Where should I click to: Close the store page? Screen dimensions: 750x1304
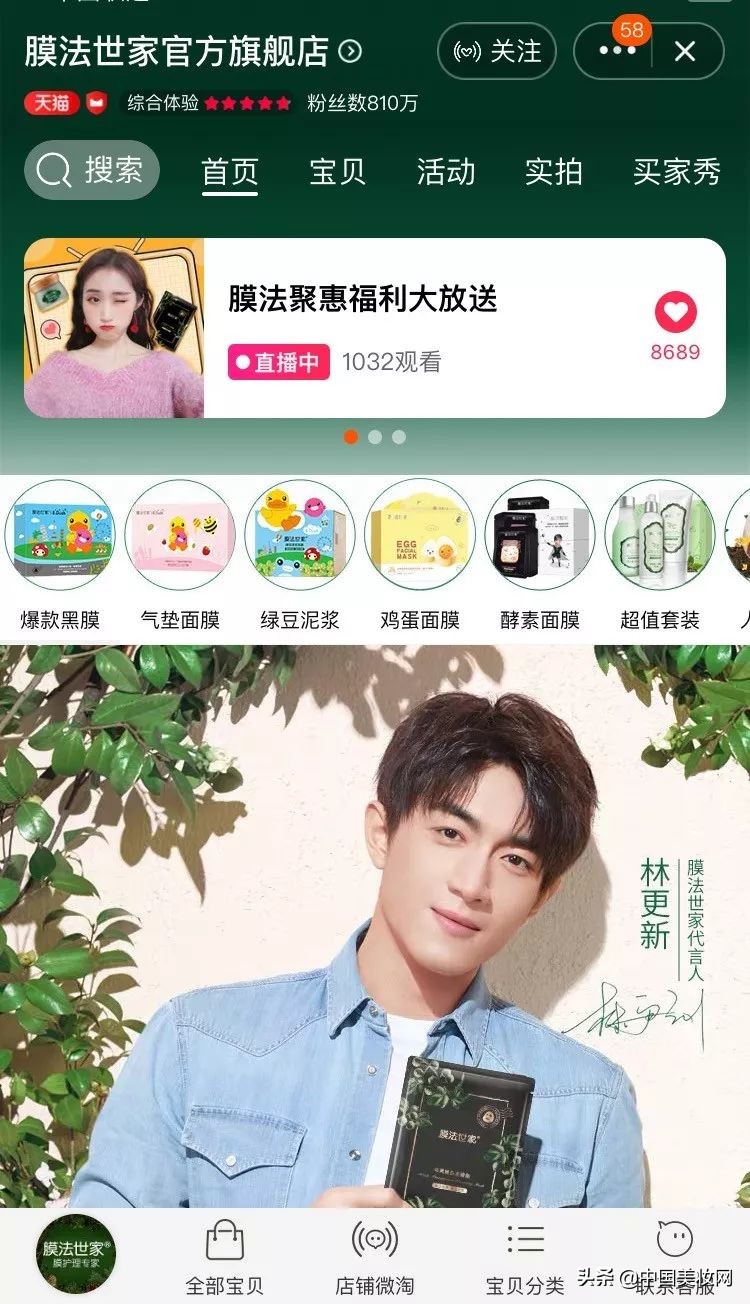pos(685,51)
